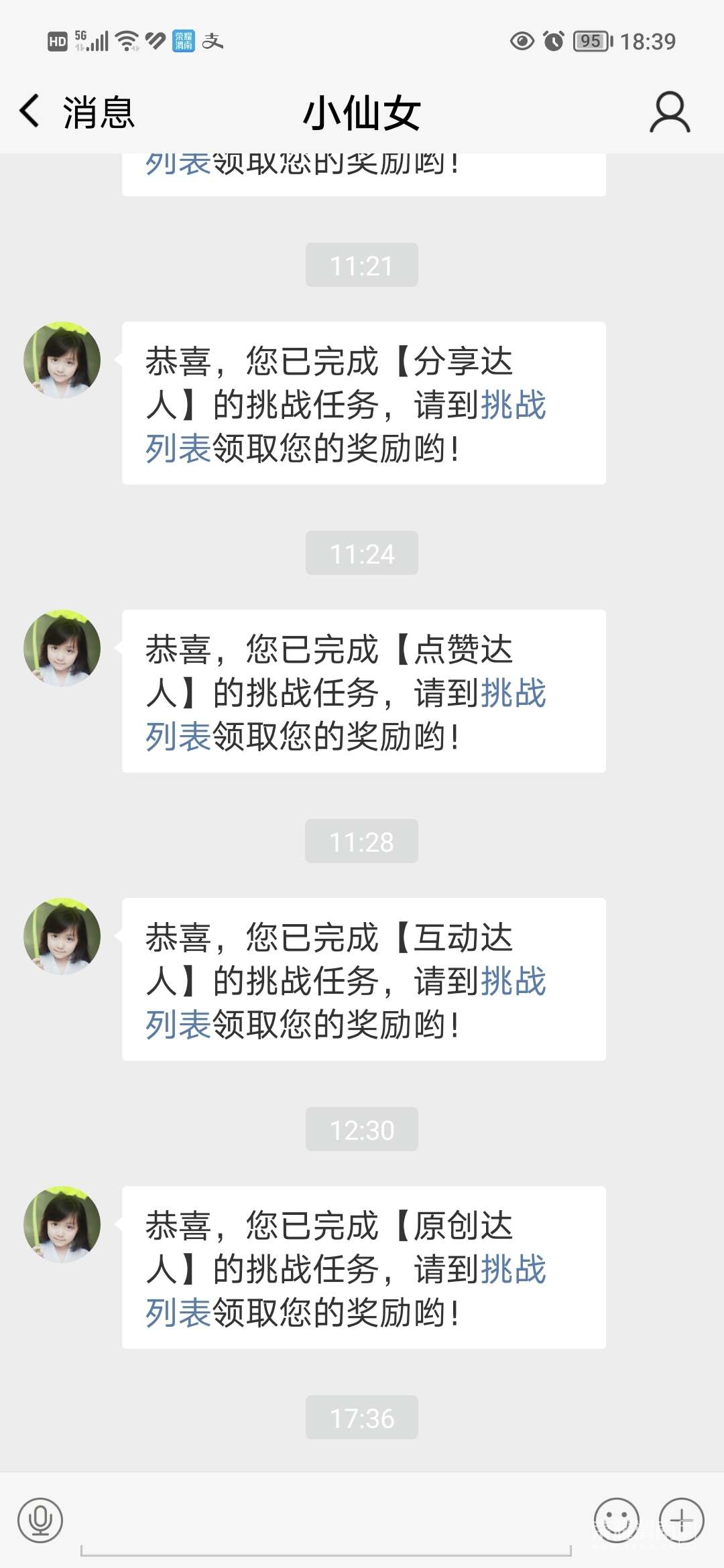Open 小仙女's profile from the person icon
This screenshot has width=724, height=1568.
pyautogui.click(x=669, y=113)
